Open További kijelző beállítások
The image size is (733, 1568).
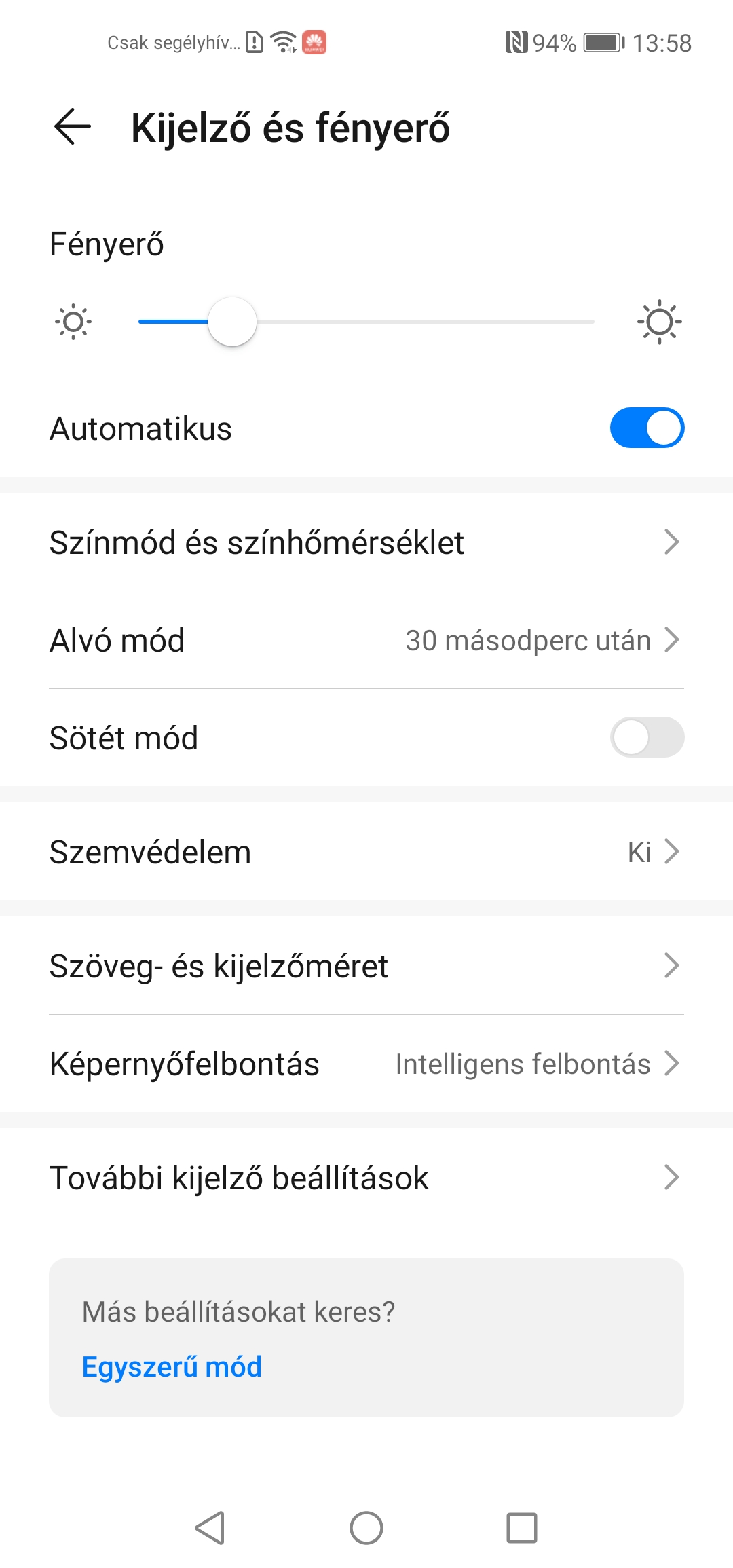366,1178
